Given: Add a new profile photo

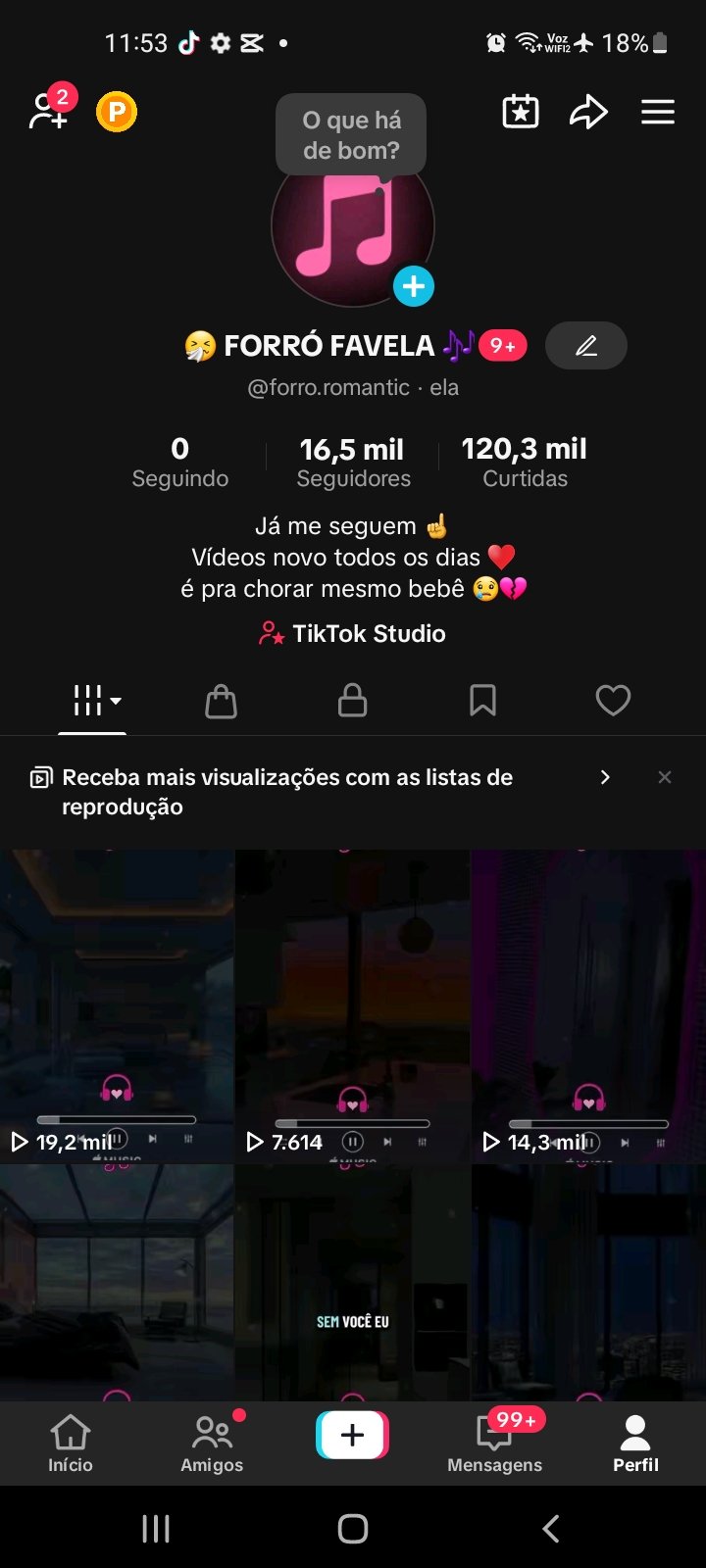Looking at the screenshot, I should [414, 286].
